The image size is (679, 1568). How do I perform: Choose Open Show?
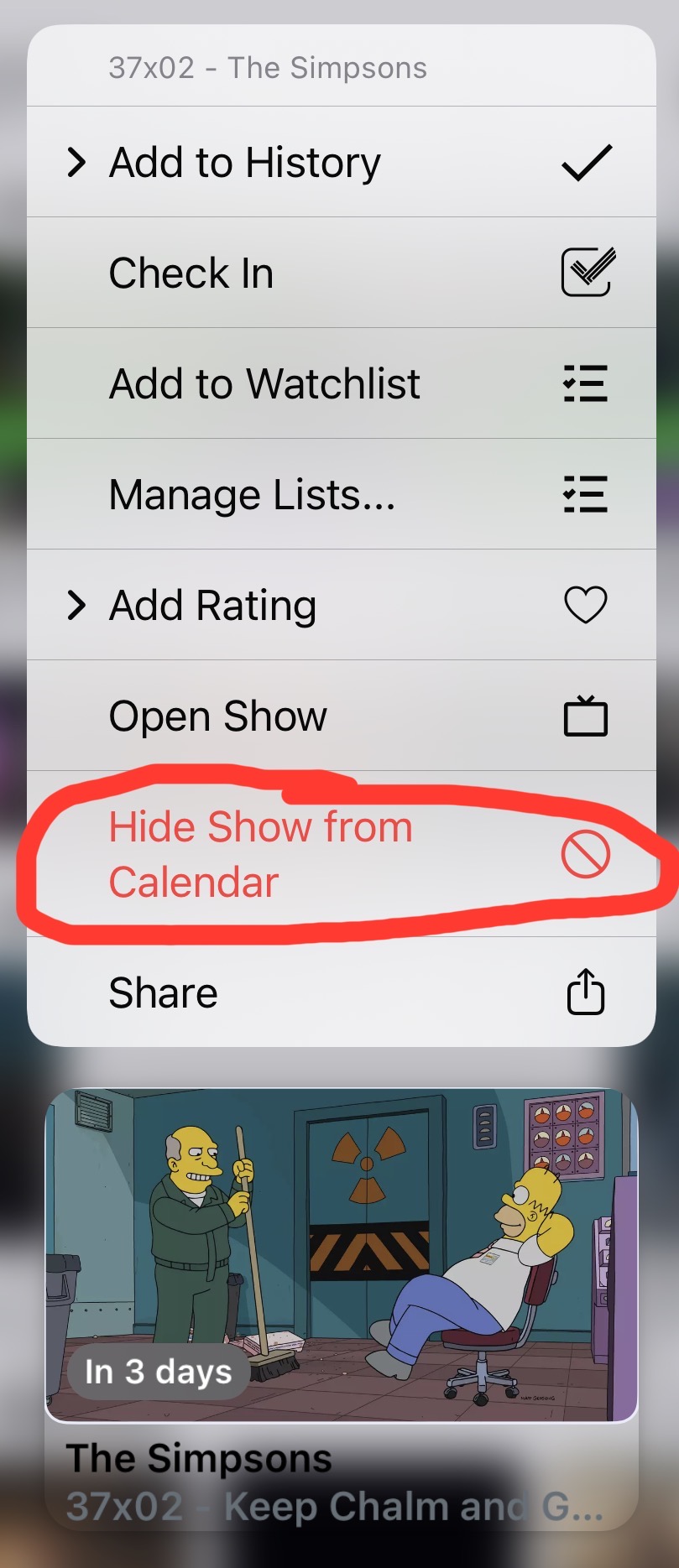[x=340, y=716]
